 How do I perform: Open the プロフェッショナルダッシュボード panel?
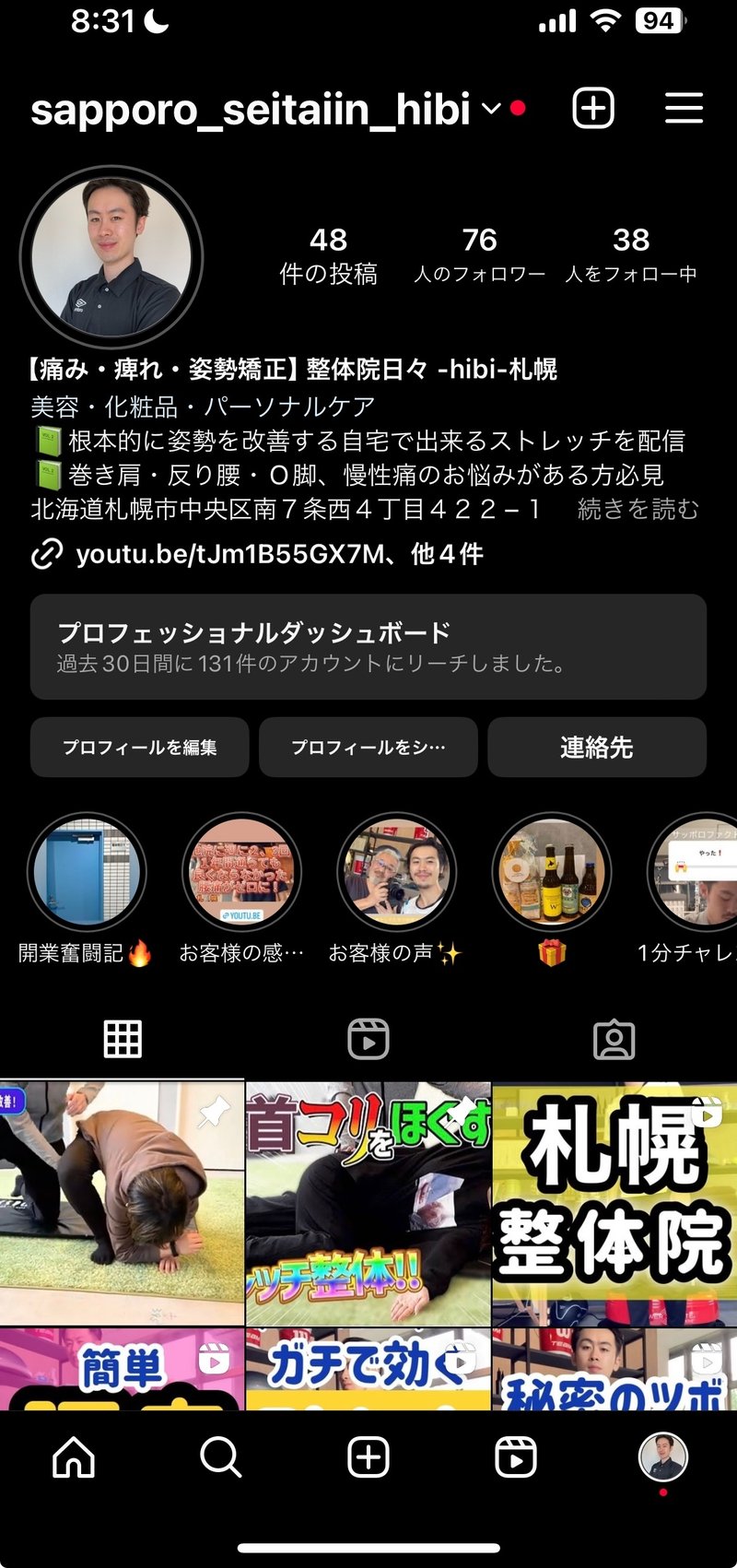pos(368,646)
